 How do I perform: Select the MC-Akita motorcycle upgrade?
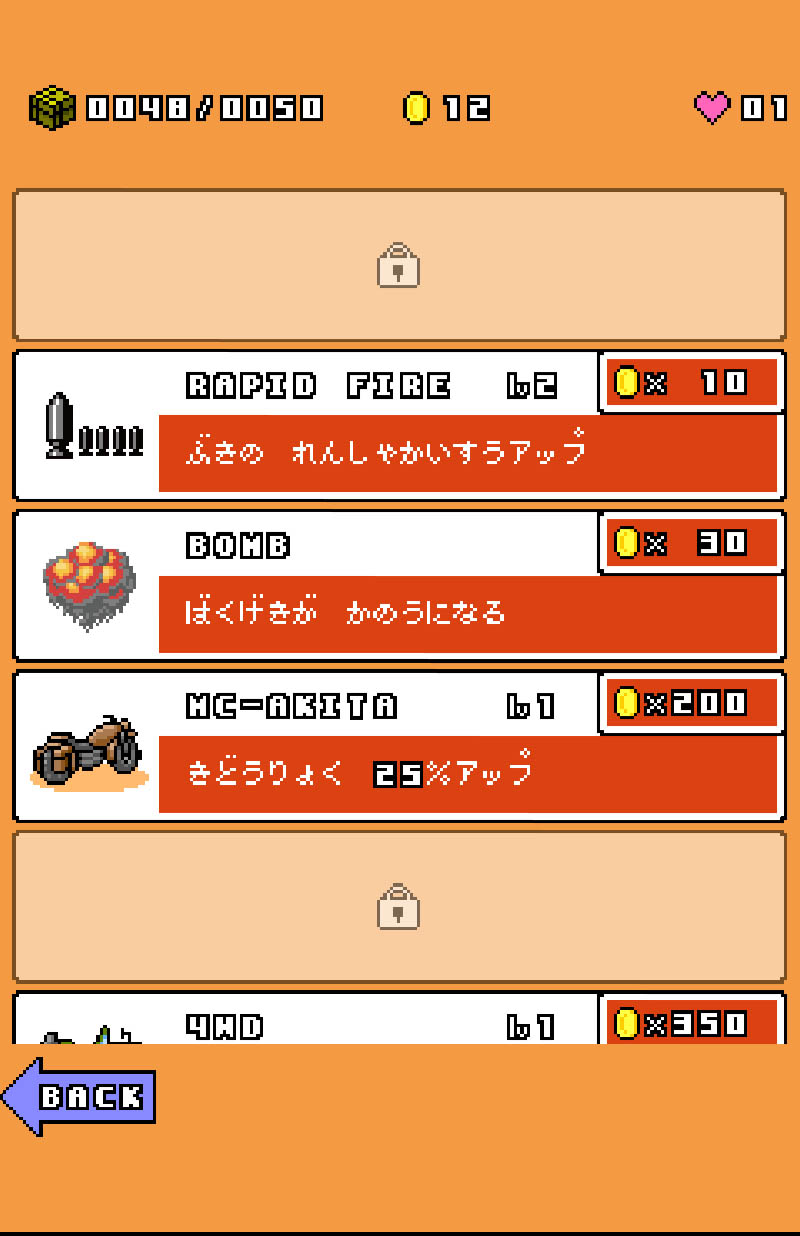[x=398, y=746]
